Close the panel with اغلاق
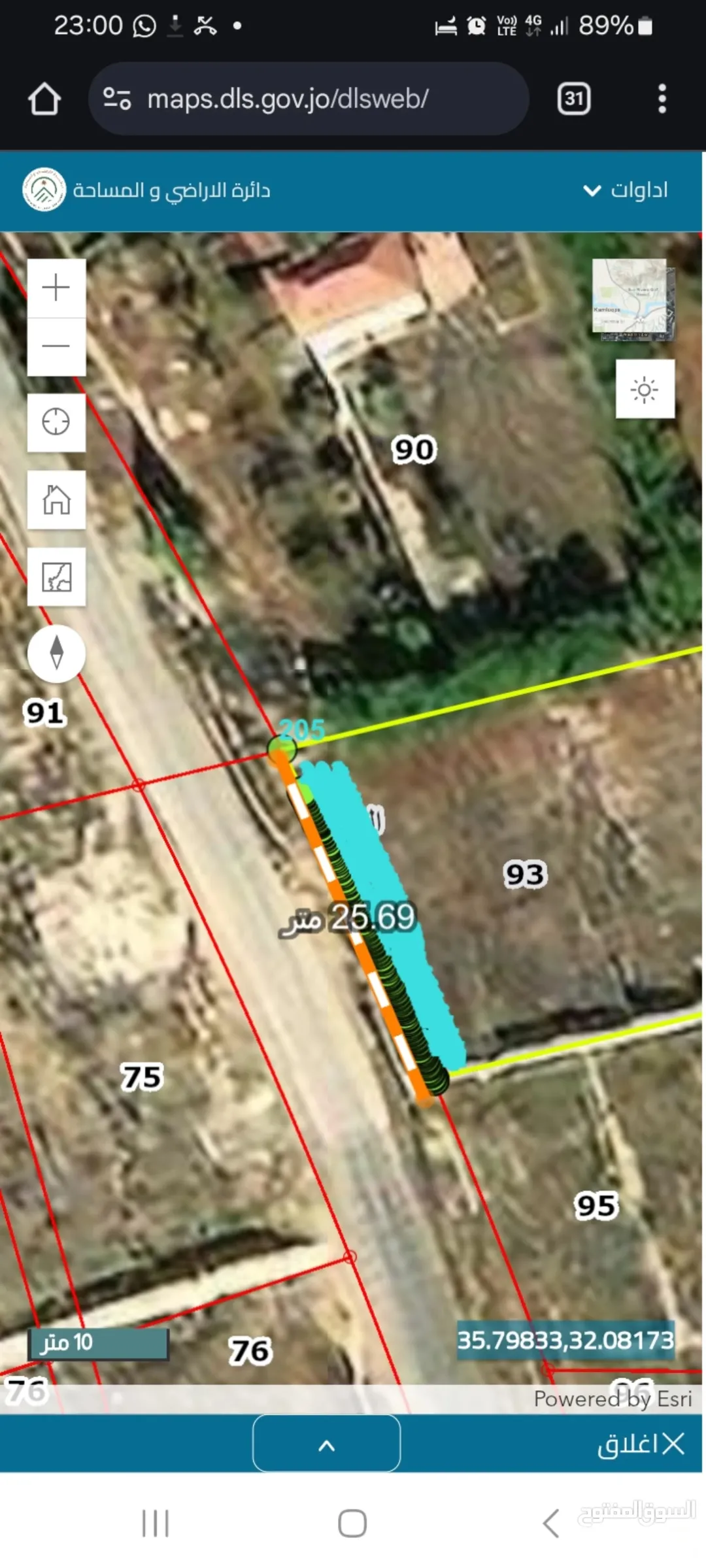Screen dimensions: 706x1568 point(641,1444)
